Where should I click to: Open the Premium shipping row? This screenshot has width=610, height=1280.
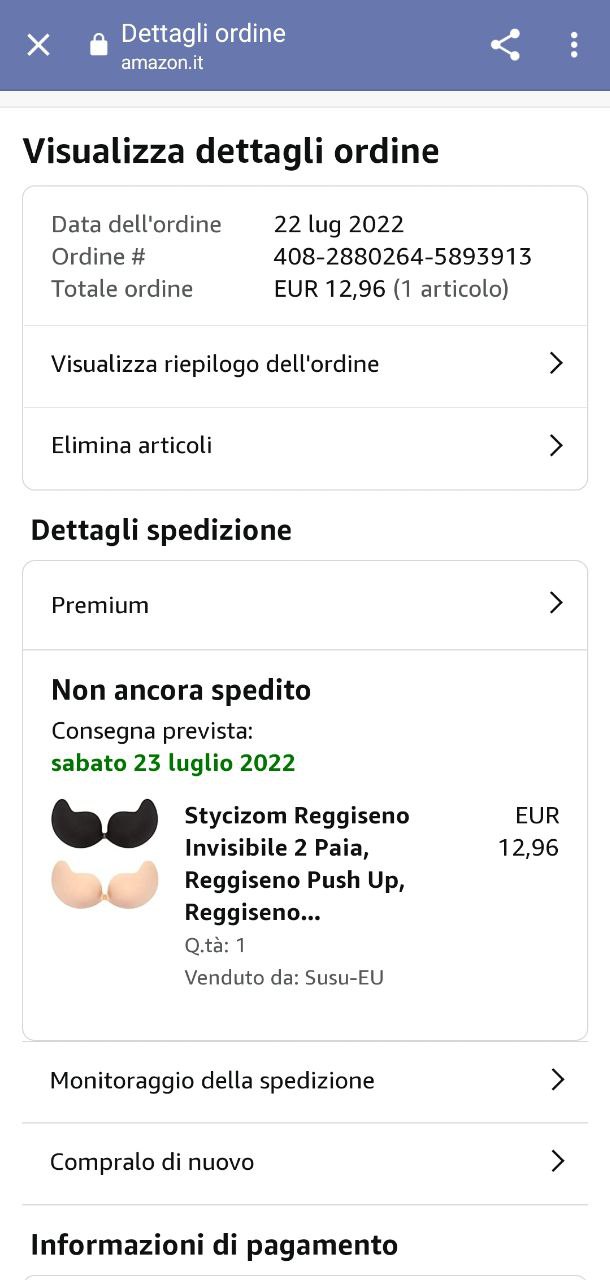coord(304,605)
